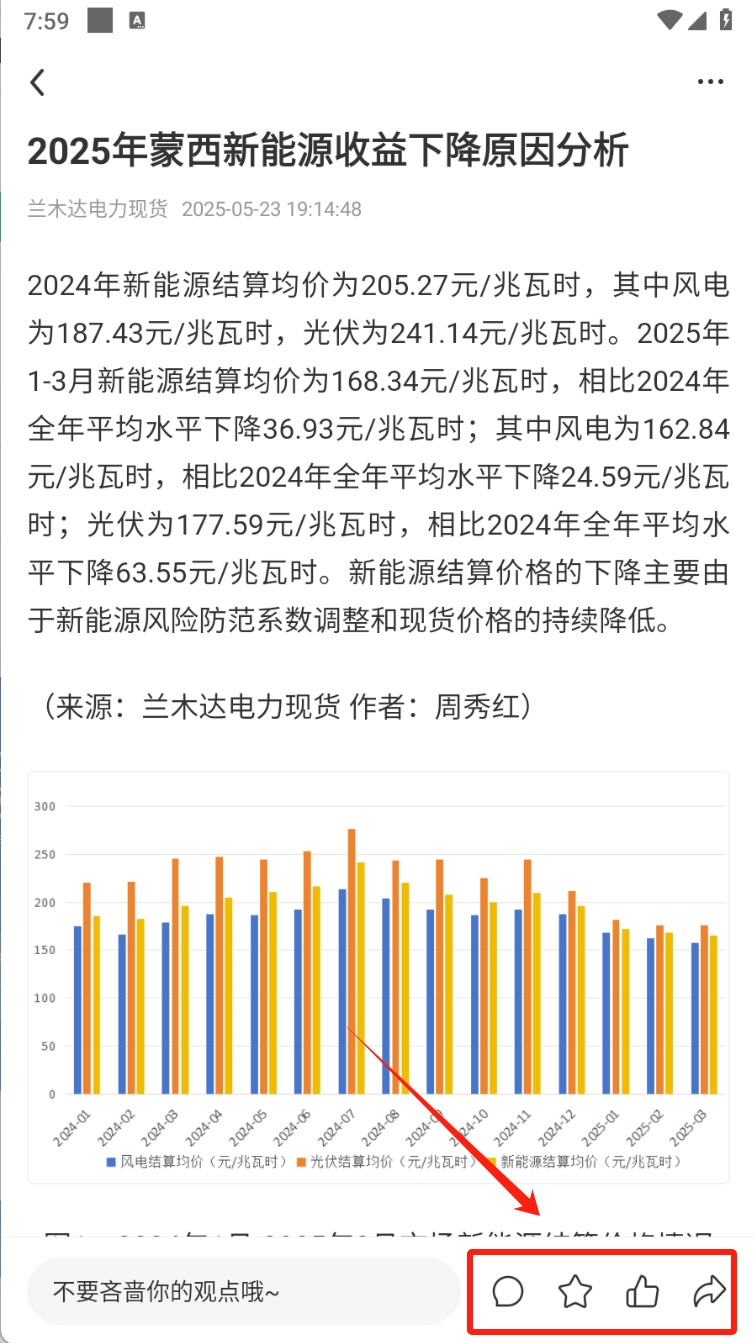This screenshot has width=755, height=1343.
Task: Like the article with thumbs-up
Action: (642, 1292)
